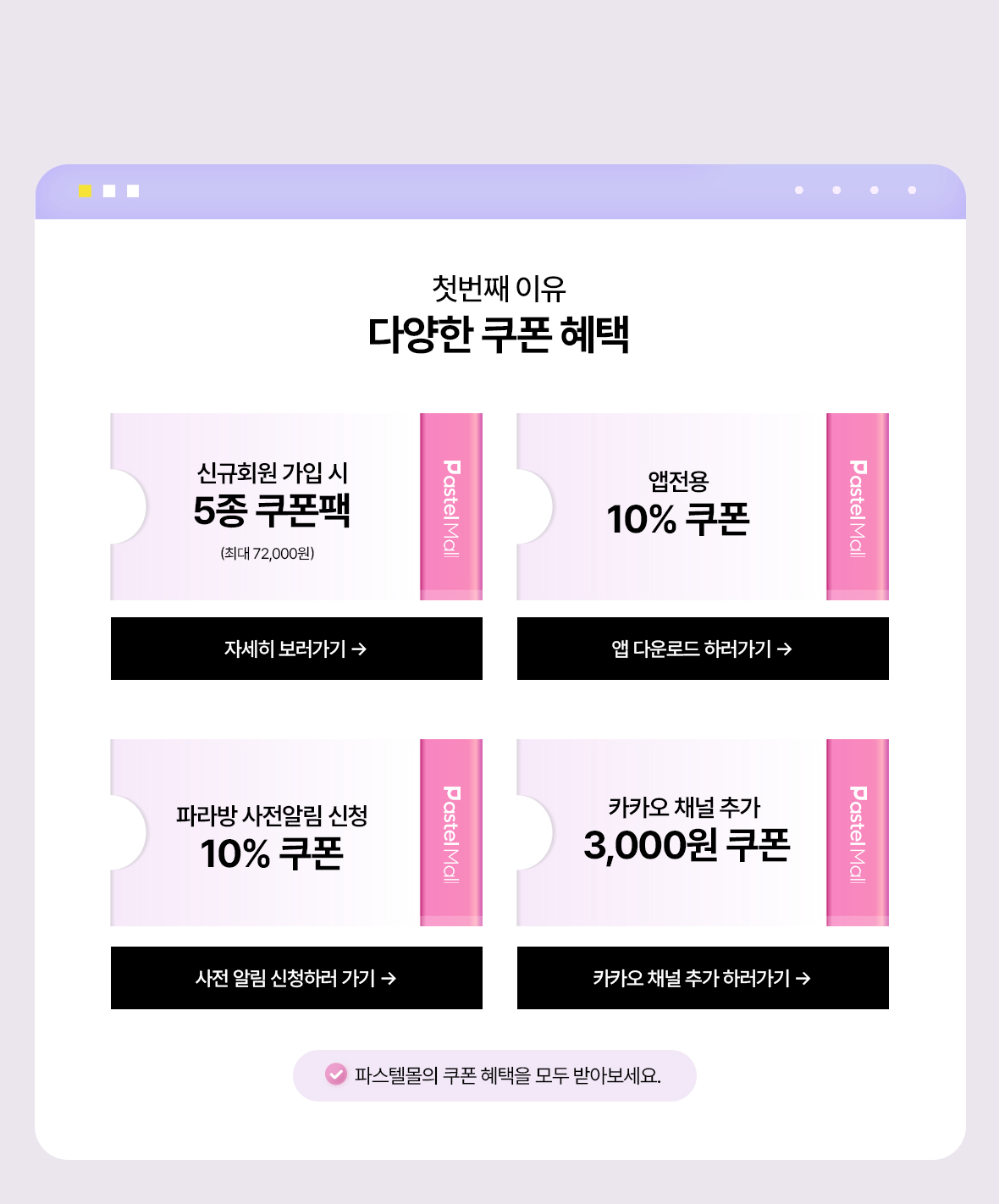The height and width of the screenshot is (1204, 999).
Task: Open the 앱 다운로드 하러가기 button
Action: [703, 649]
